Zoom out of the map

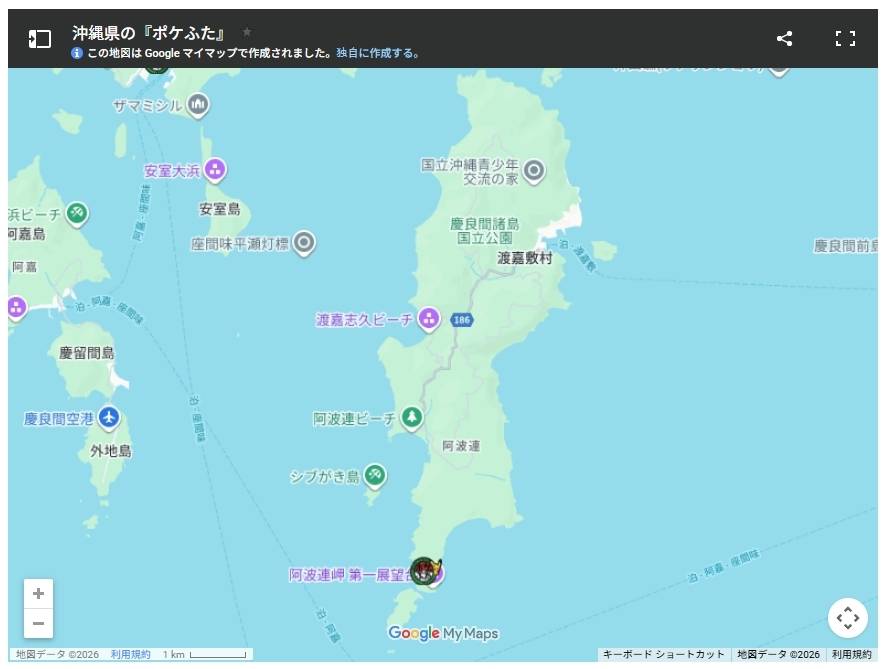[38, 623]
